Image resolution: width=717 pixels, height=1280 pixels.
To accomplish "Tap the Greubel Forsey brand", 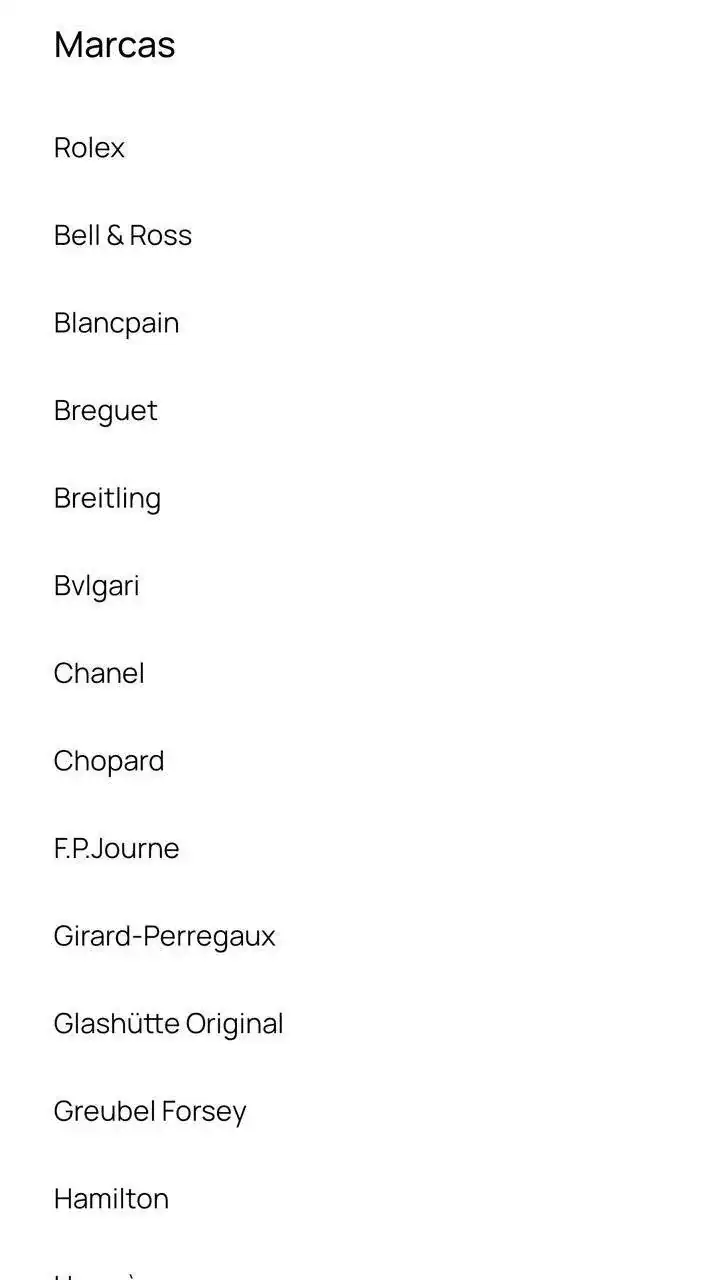I will 150,1111.
